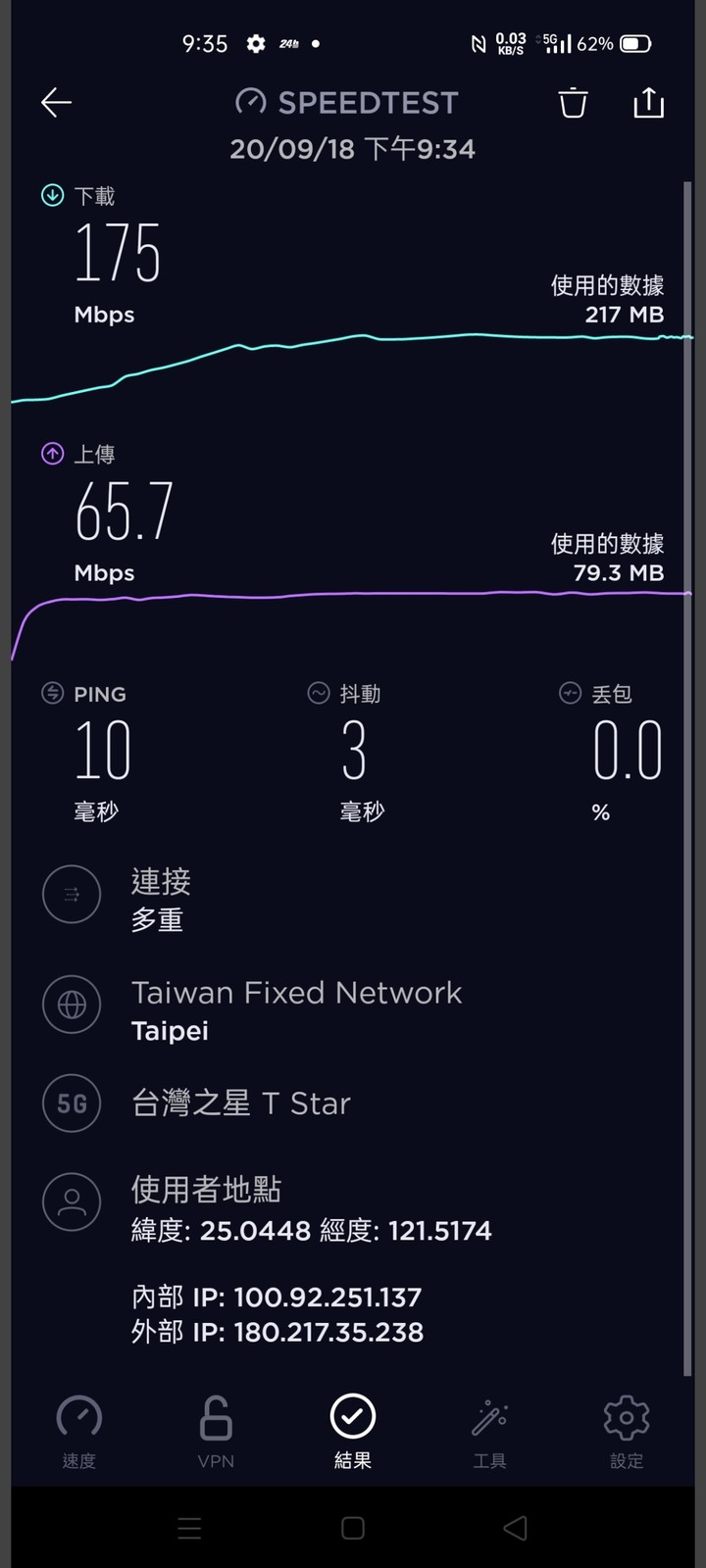Image resolution: width=706 pixels, height=1568 pixels.
Task: Go to the 設定 tab
Action: click(627, 1432)
